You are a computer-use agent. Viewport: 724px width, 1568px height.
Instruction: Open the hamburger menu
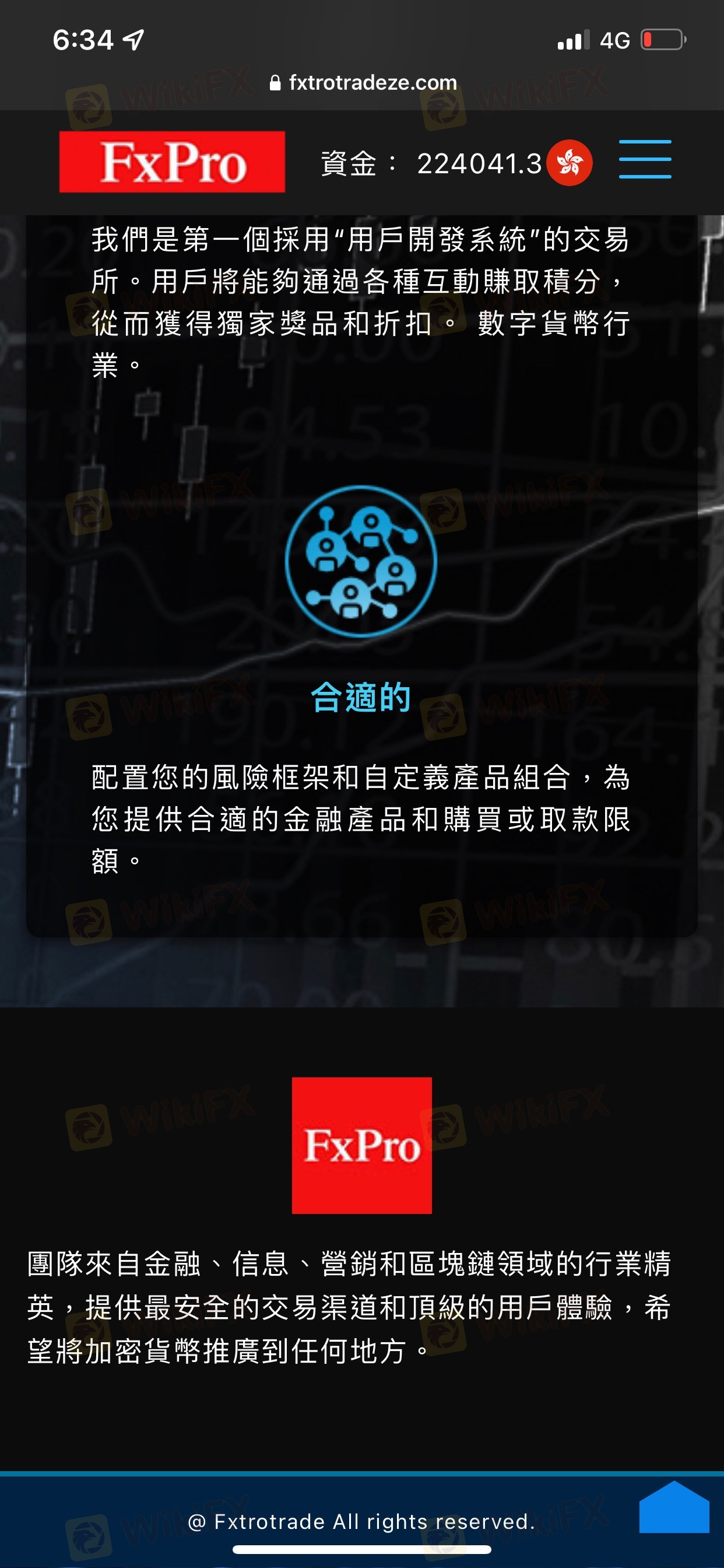tap(645, 159)
